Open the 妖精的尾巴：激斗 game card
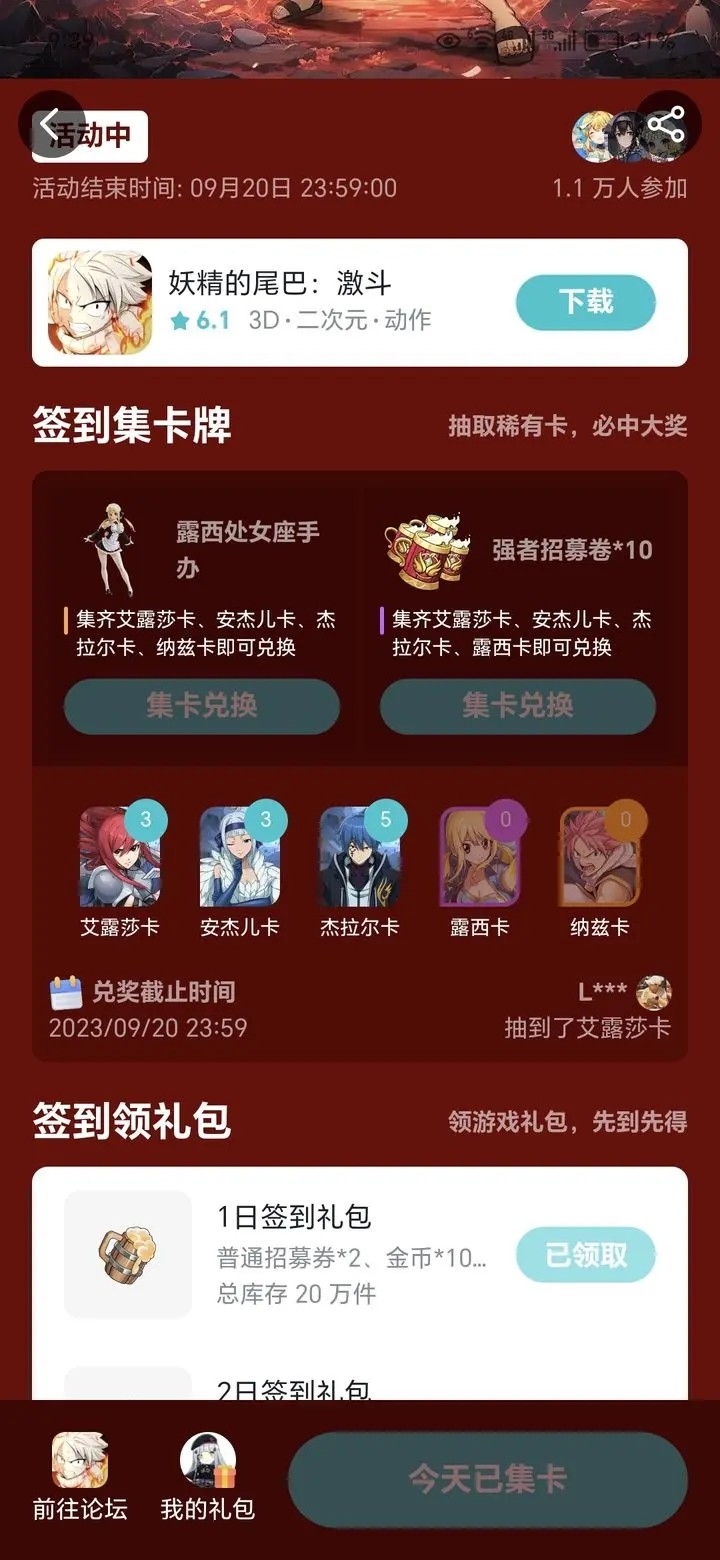The height and width of the screenshot is (1560, 720). coord(300,302)
